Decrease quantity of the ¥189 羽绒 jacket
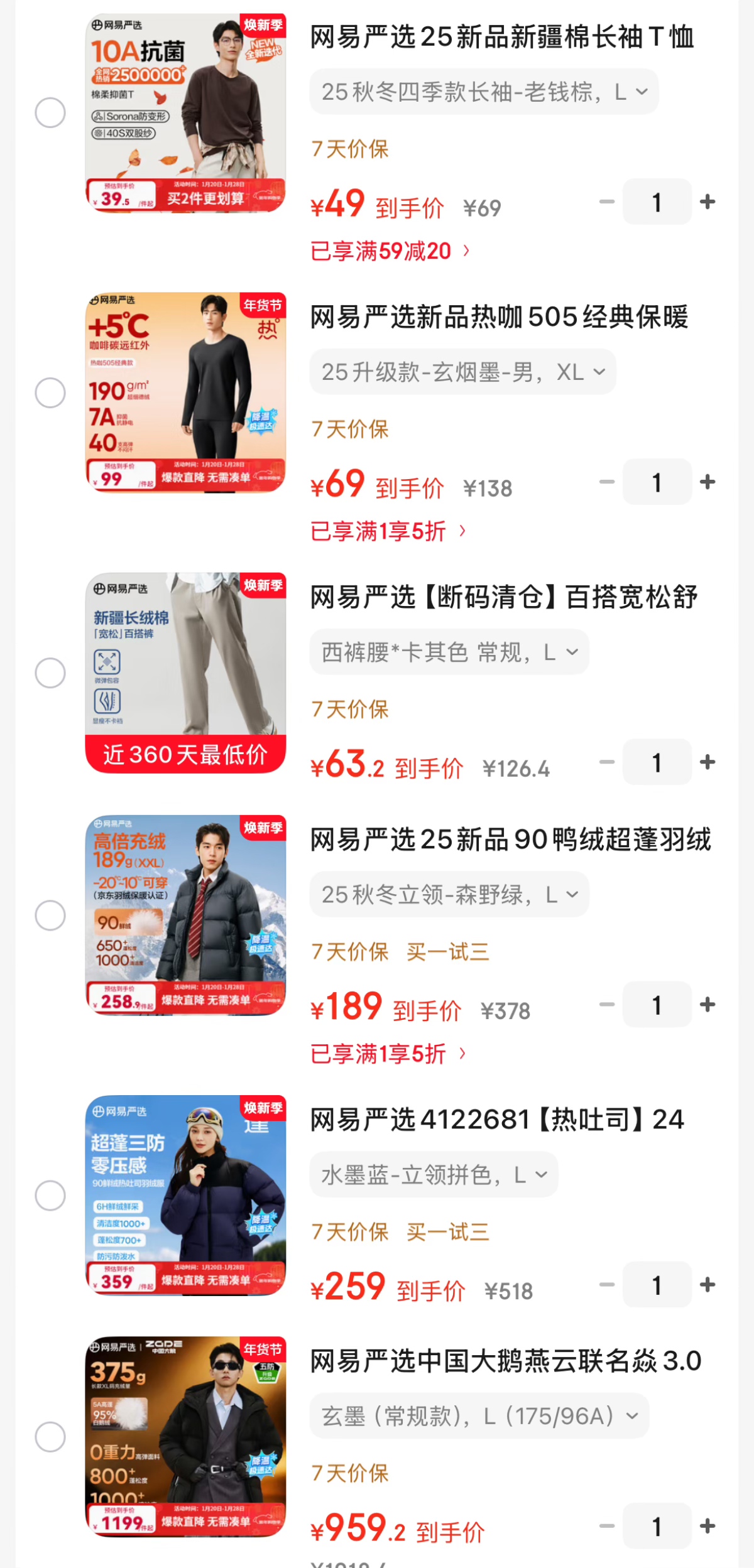The height and width of the screenshot is (1568, 754). click(607, 1005)
